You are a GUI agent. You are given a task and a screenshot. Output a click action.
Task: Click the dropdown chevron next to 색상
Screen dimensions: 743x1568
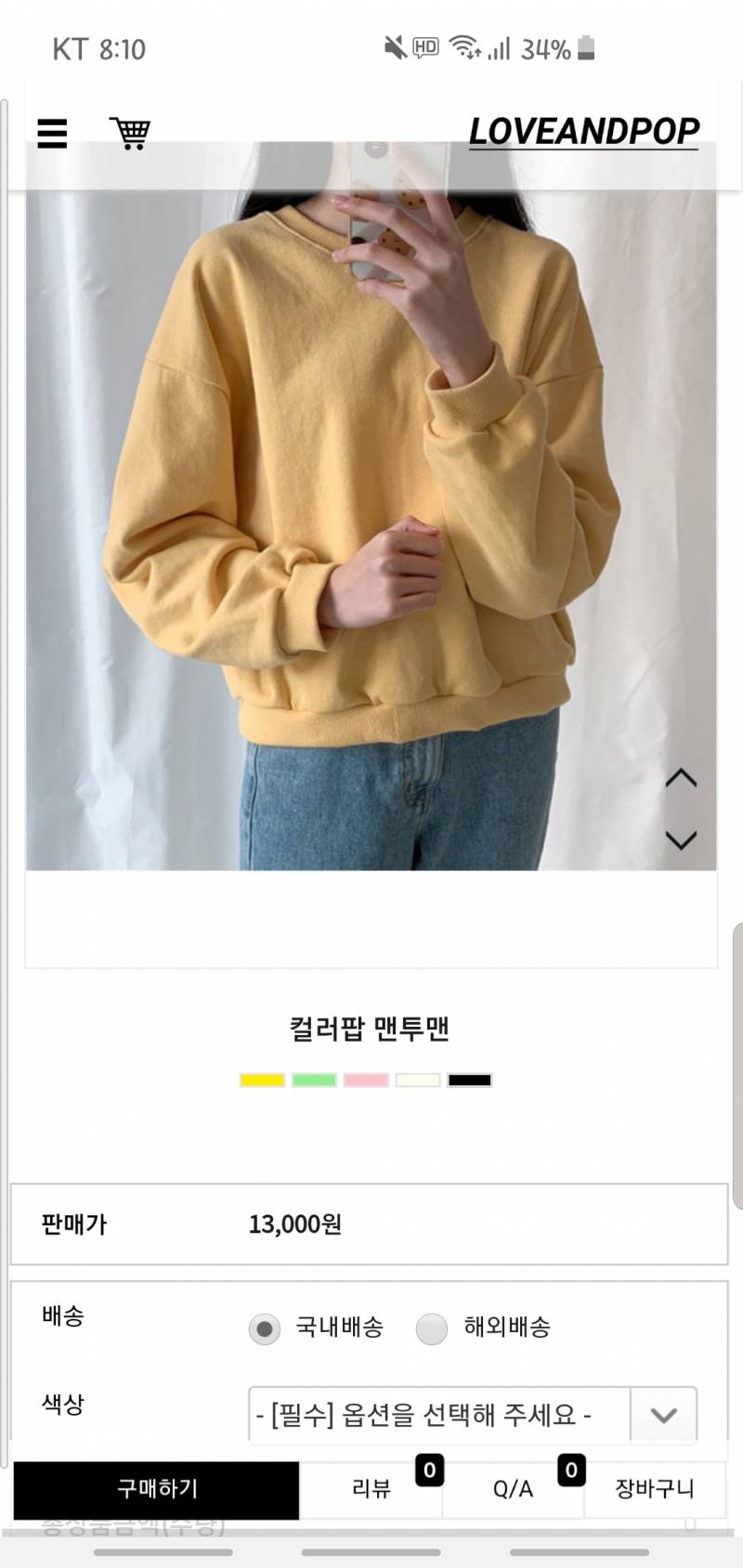coord(662,1415)
